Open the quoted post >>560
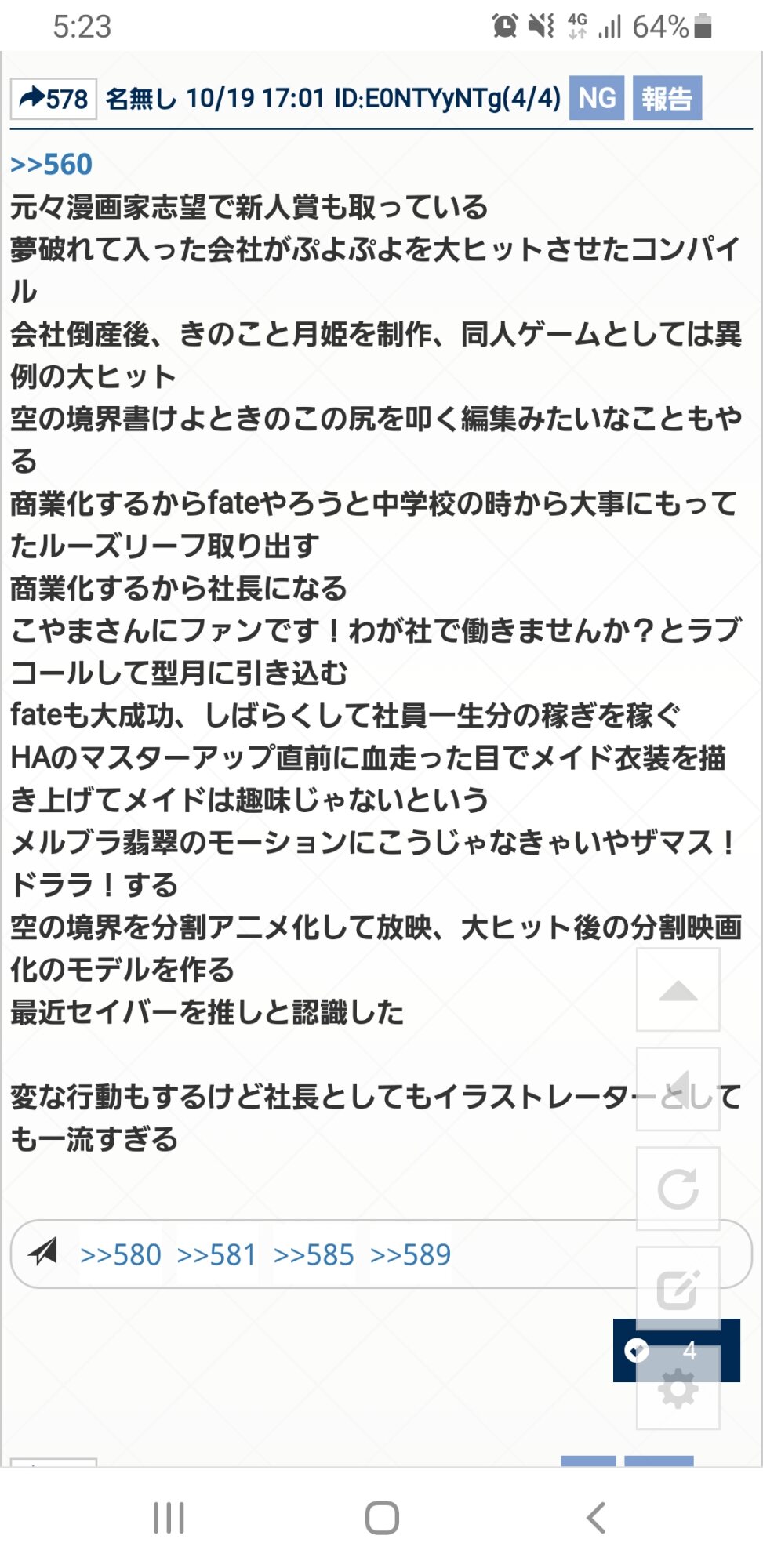Viewport: 763px width, 1568px height. coord(52,165)
